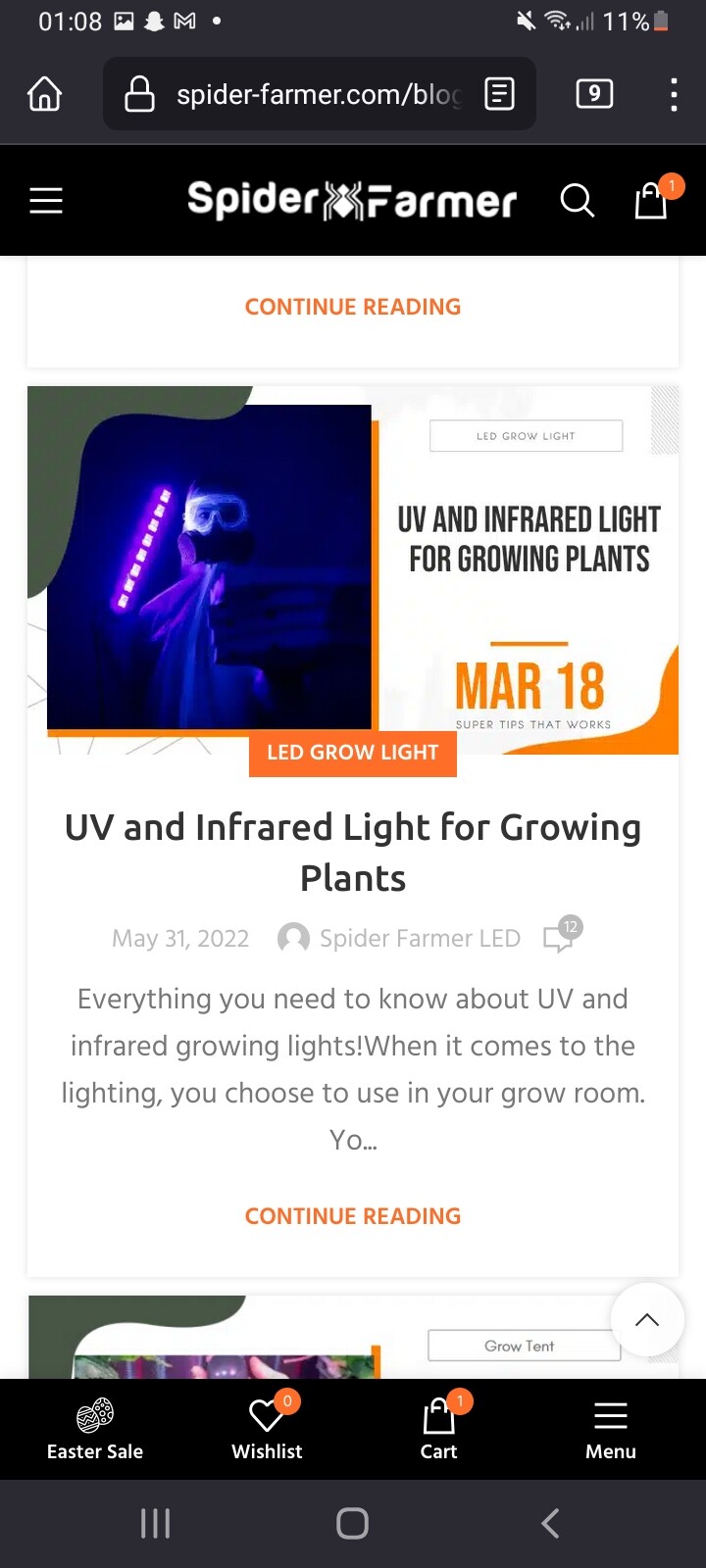Open the browser tab switcher

tap(594, 94)
